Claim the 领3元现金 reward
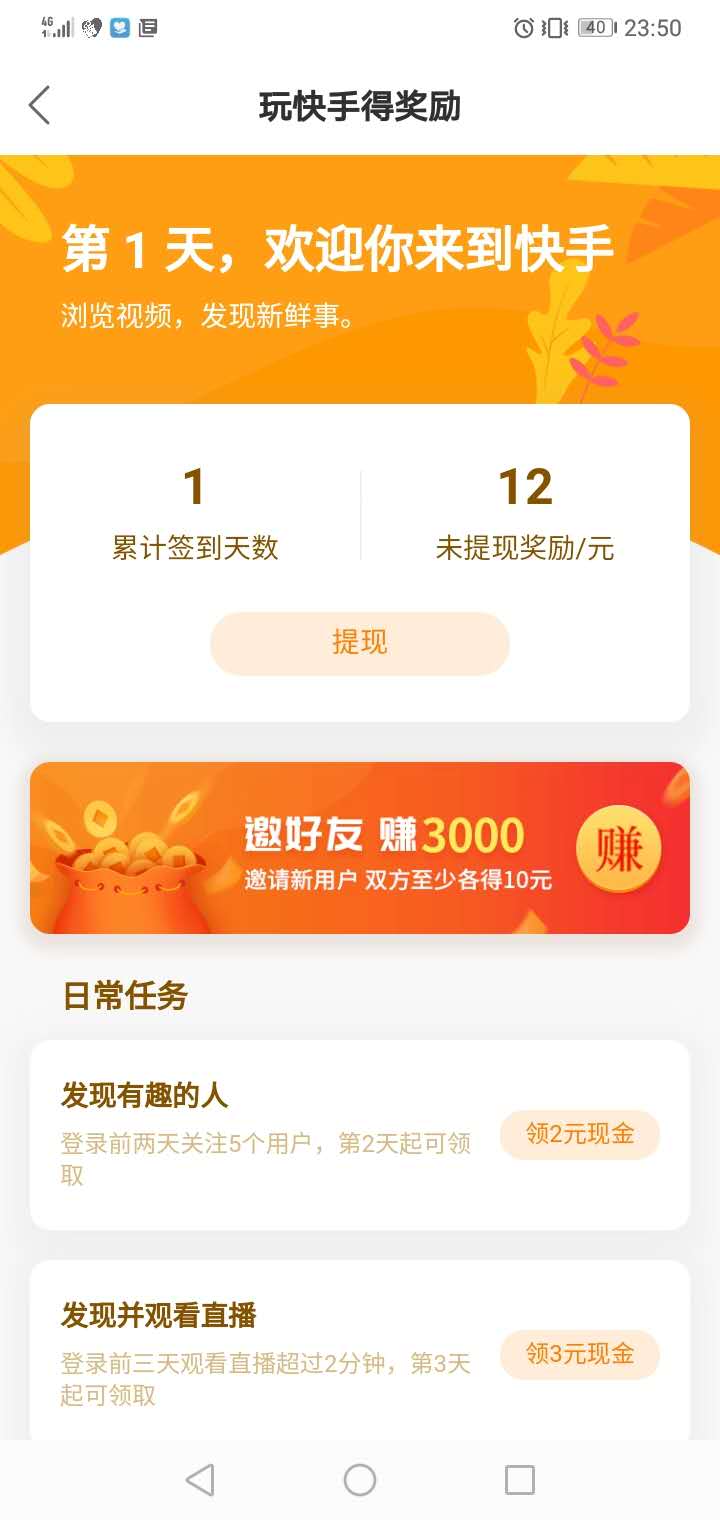720x1520 pixels. pos(580,1354)
